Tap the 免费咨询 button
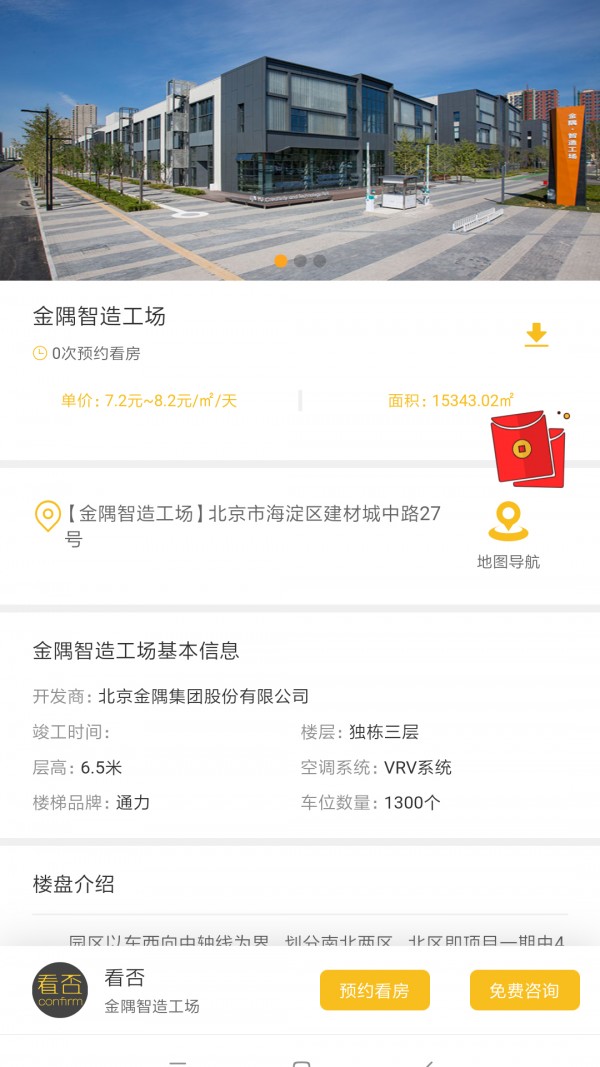600x1067 pixels. click(x=524, y=990)
